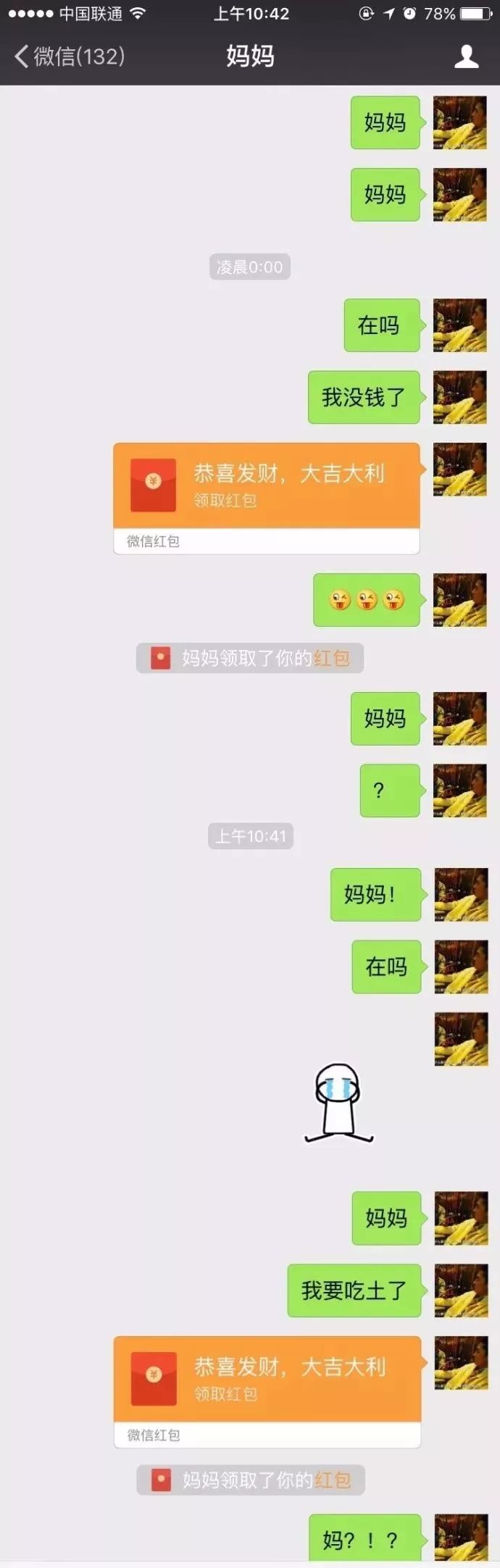Open chat details via the profile icon
This screenshot has height=1568, width=500.
[x=466, y=56]
